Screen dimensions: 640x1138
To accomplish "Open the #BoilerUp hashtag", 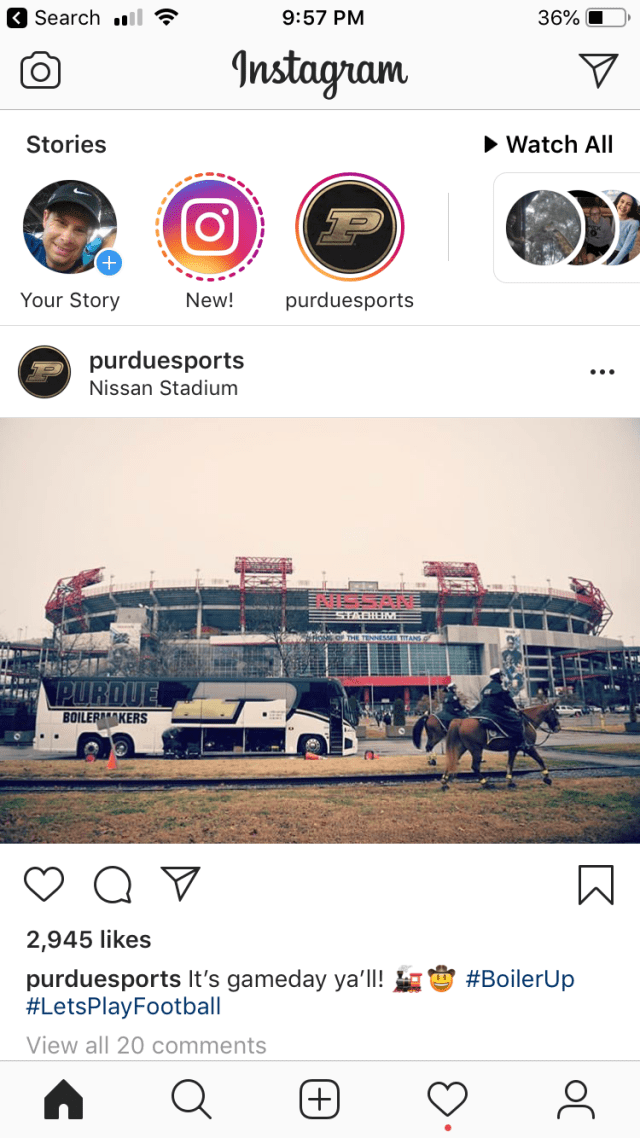I will [520, 979].
